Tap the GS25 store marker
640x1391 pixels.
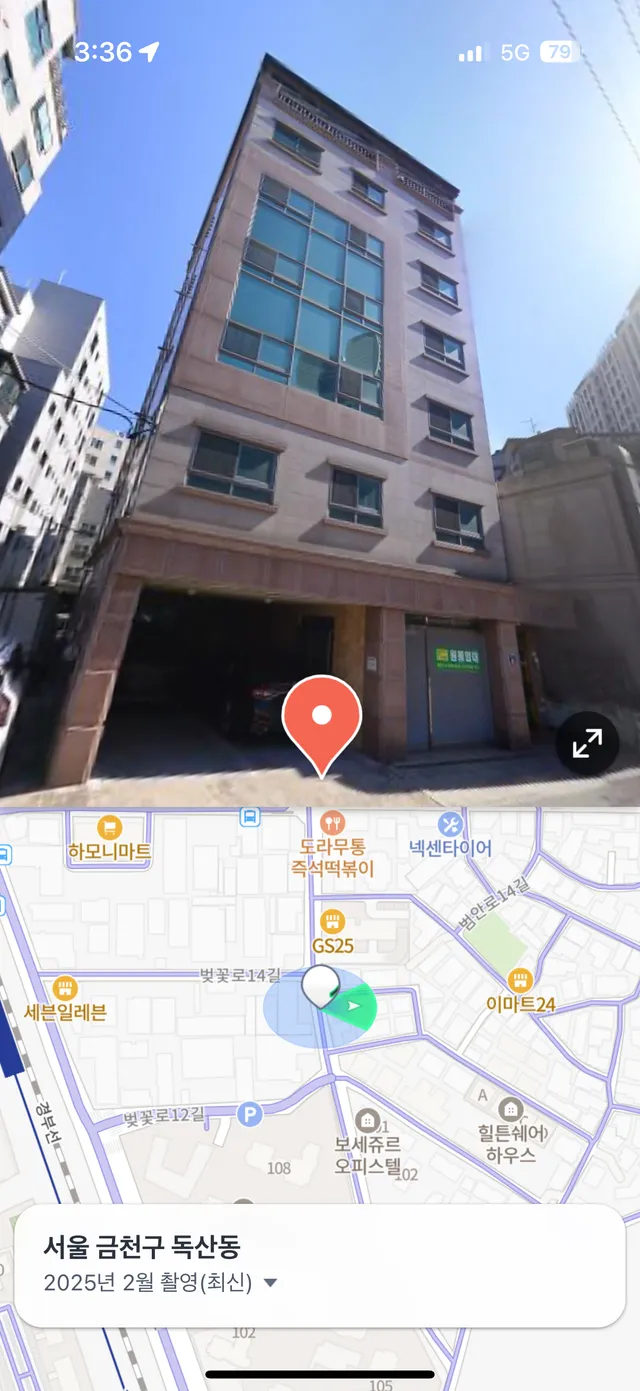(x=332, y=923)
